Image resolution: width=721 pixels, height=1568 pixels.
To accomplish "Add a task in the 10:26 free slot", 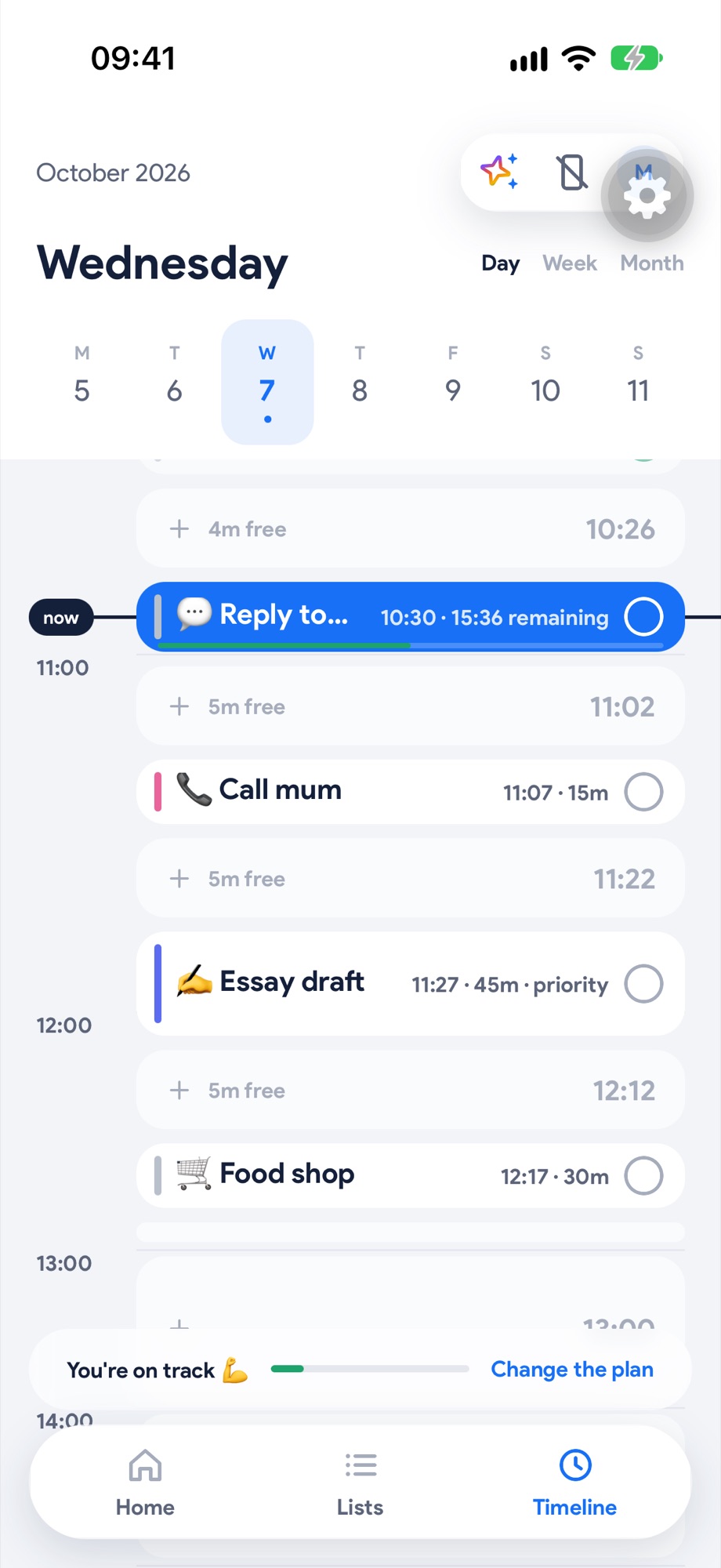I will coord(411,529).
